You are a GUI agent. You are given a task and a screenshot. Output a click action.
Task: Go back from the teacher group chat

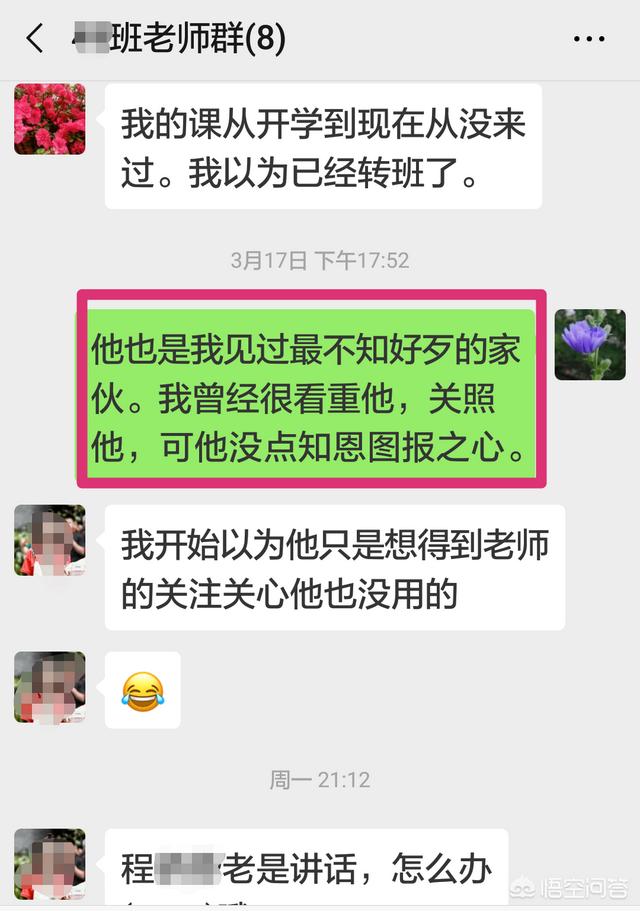tap(35, 39)
